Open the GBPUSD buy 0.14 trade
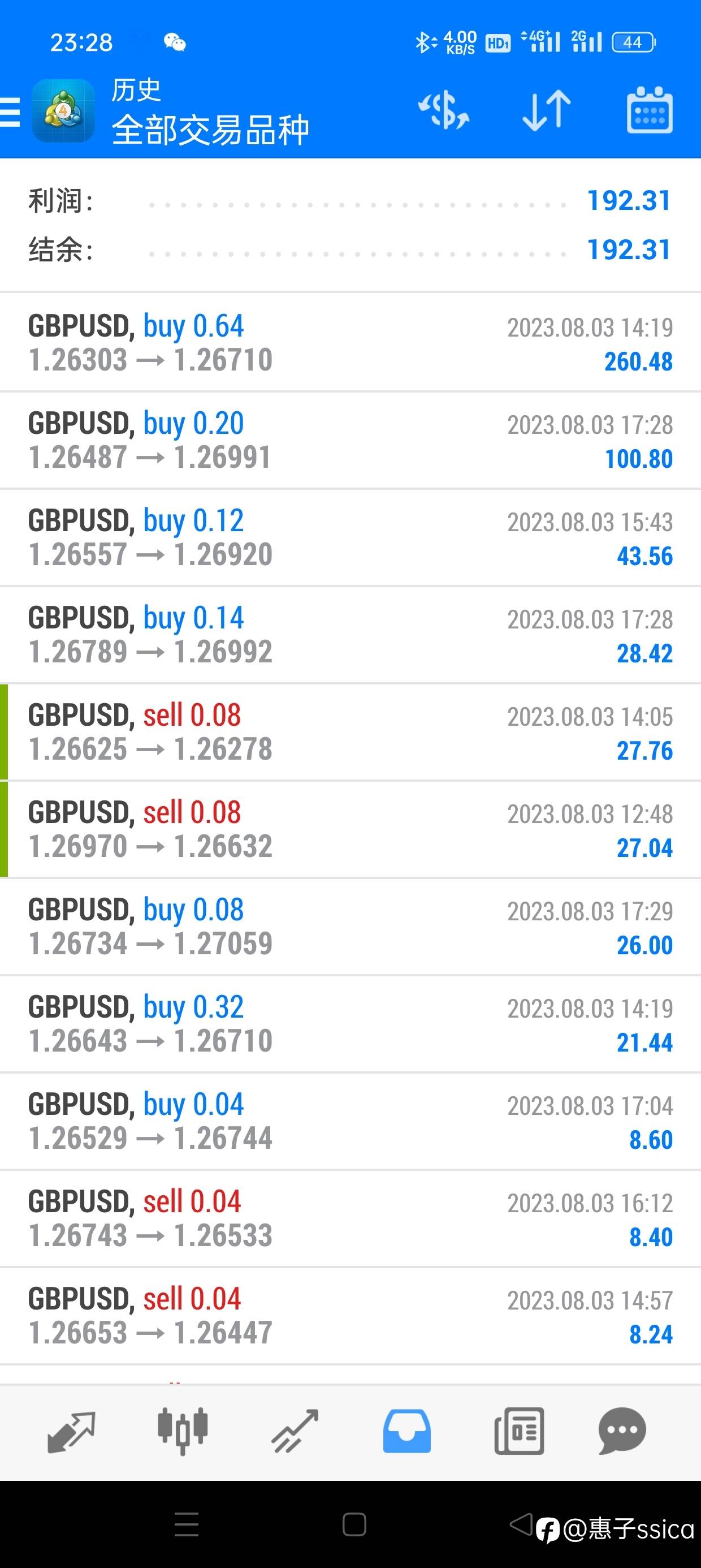701x1568 pixels. coord(350,635)
